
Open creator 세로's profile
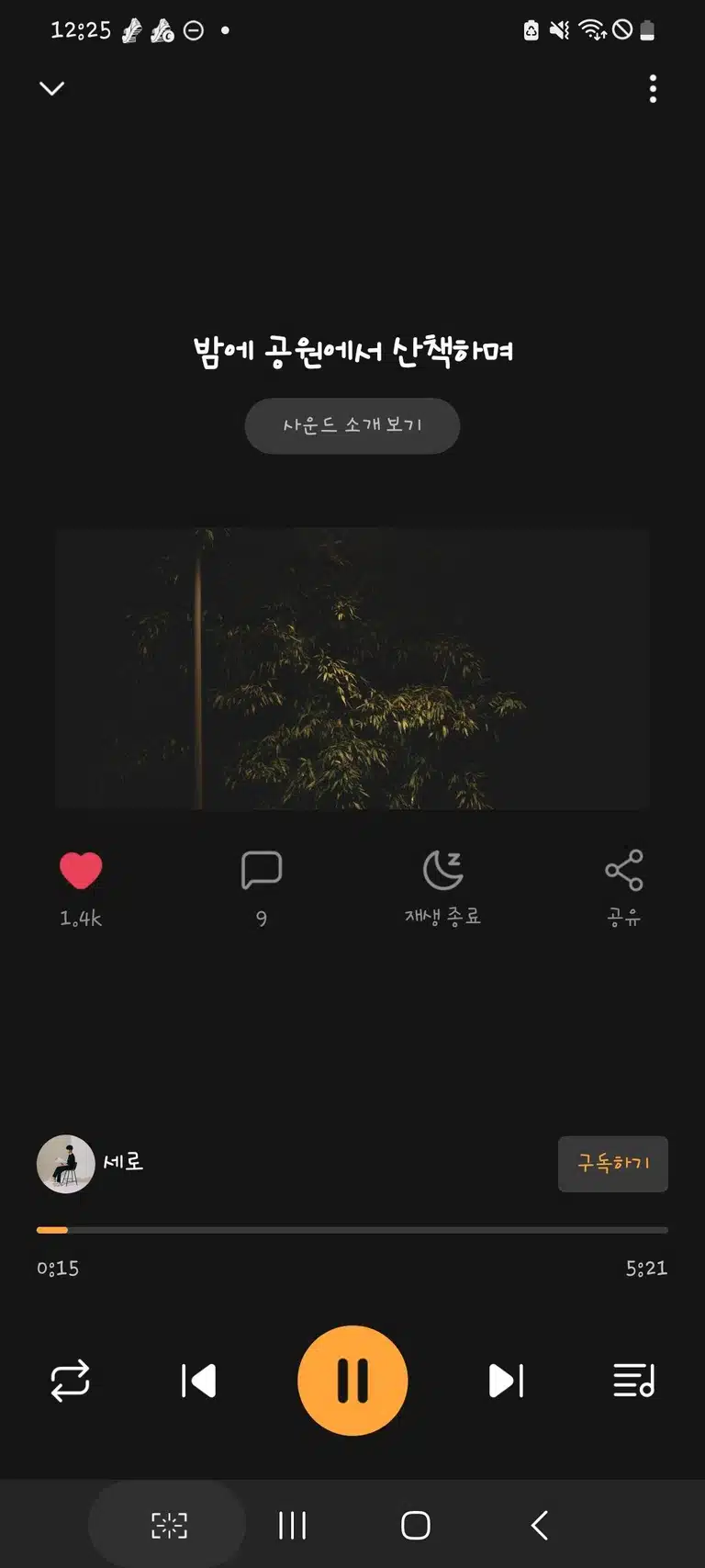[90, 1164]
